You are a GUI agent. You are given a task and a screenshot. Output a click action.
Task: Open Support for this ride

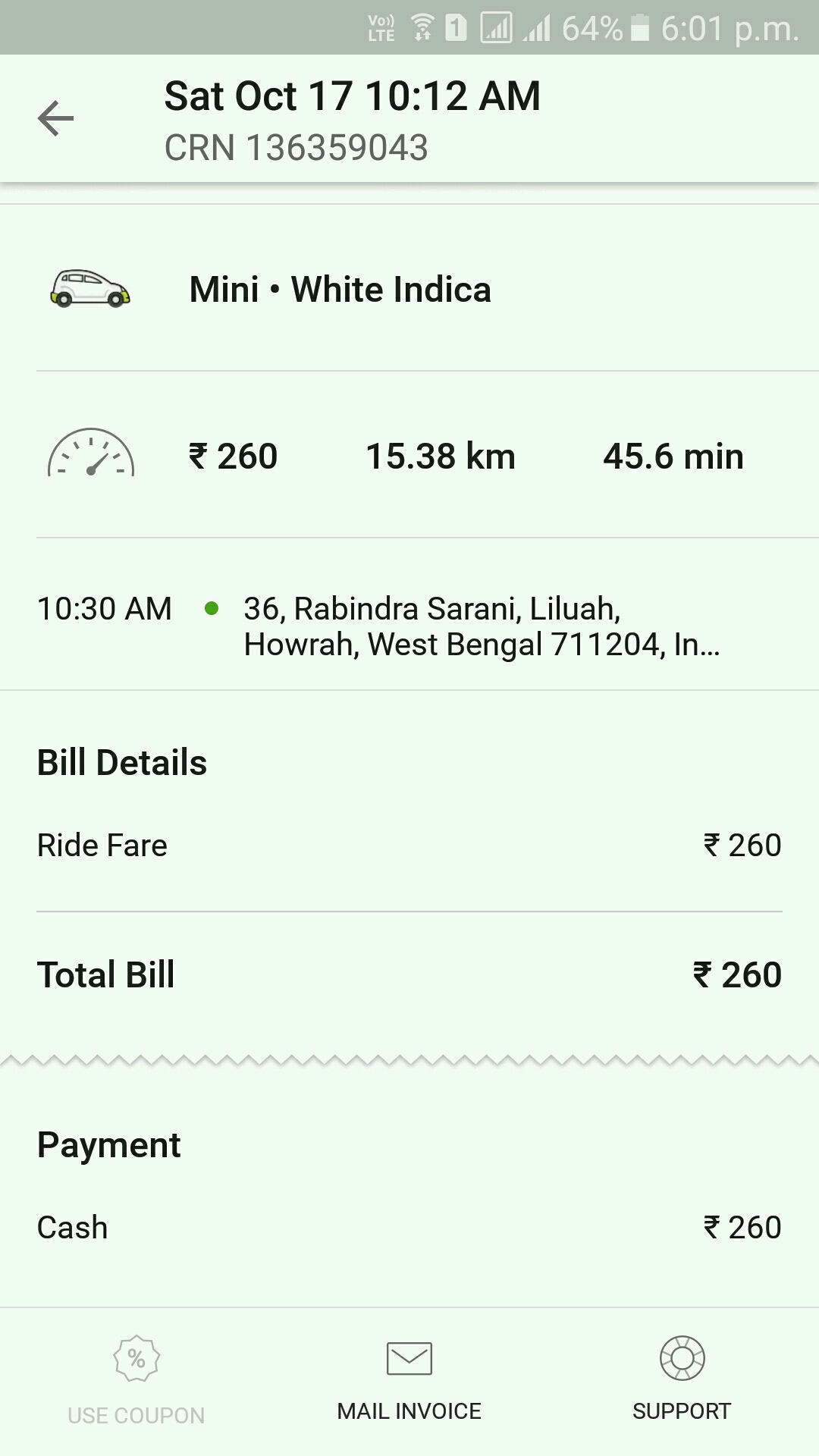tap(681, 1379)
